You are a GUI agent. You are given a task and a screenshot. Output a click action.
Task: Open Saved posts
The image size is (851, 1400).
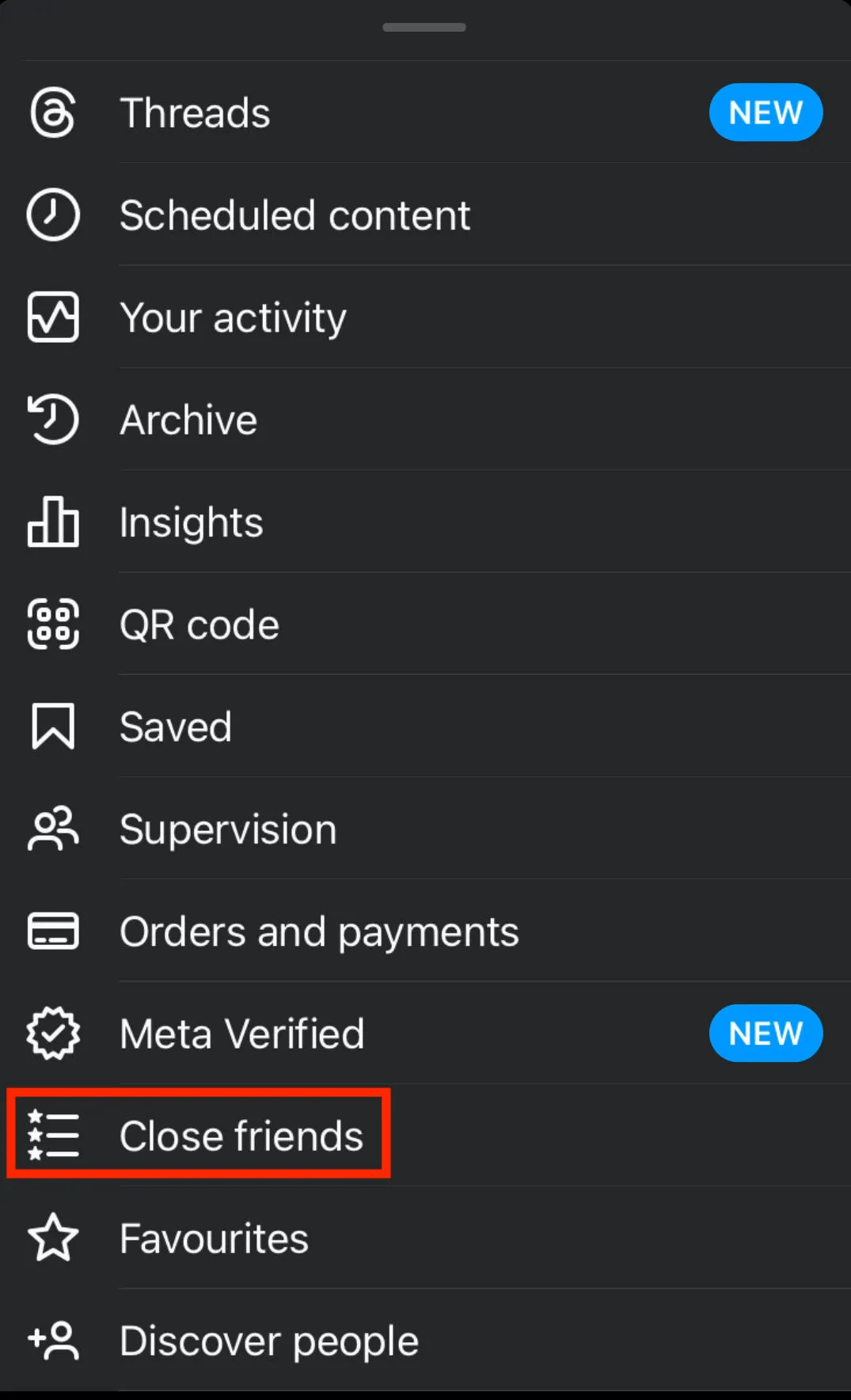tap(425, 727)
